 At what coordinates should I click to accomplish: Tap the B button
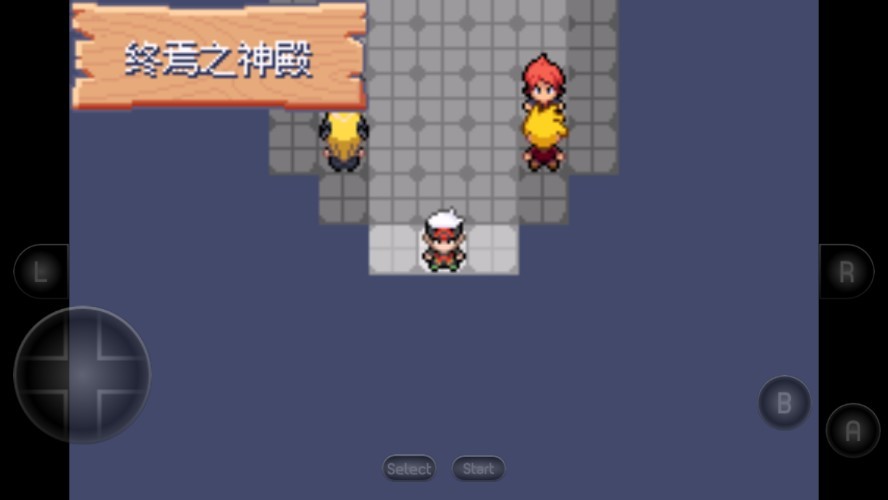784,402
